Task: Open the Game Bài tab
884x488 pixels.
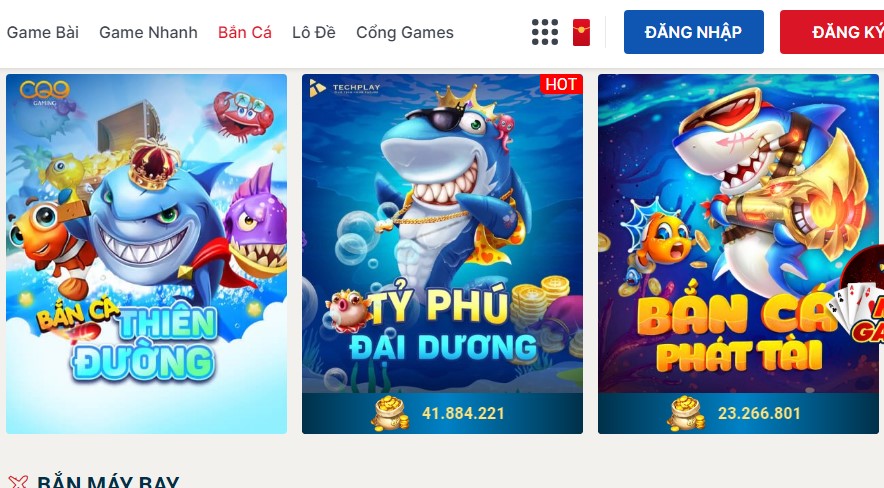Action: coord(42,32)
